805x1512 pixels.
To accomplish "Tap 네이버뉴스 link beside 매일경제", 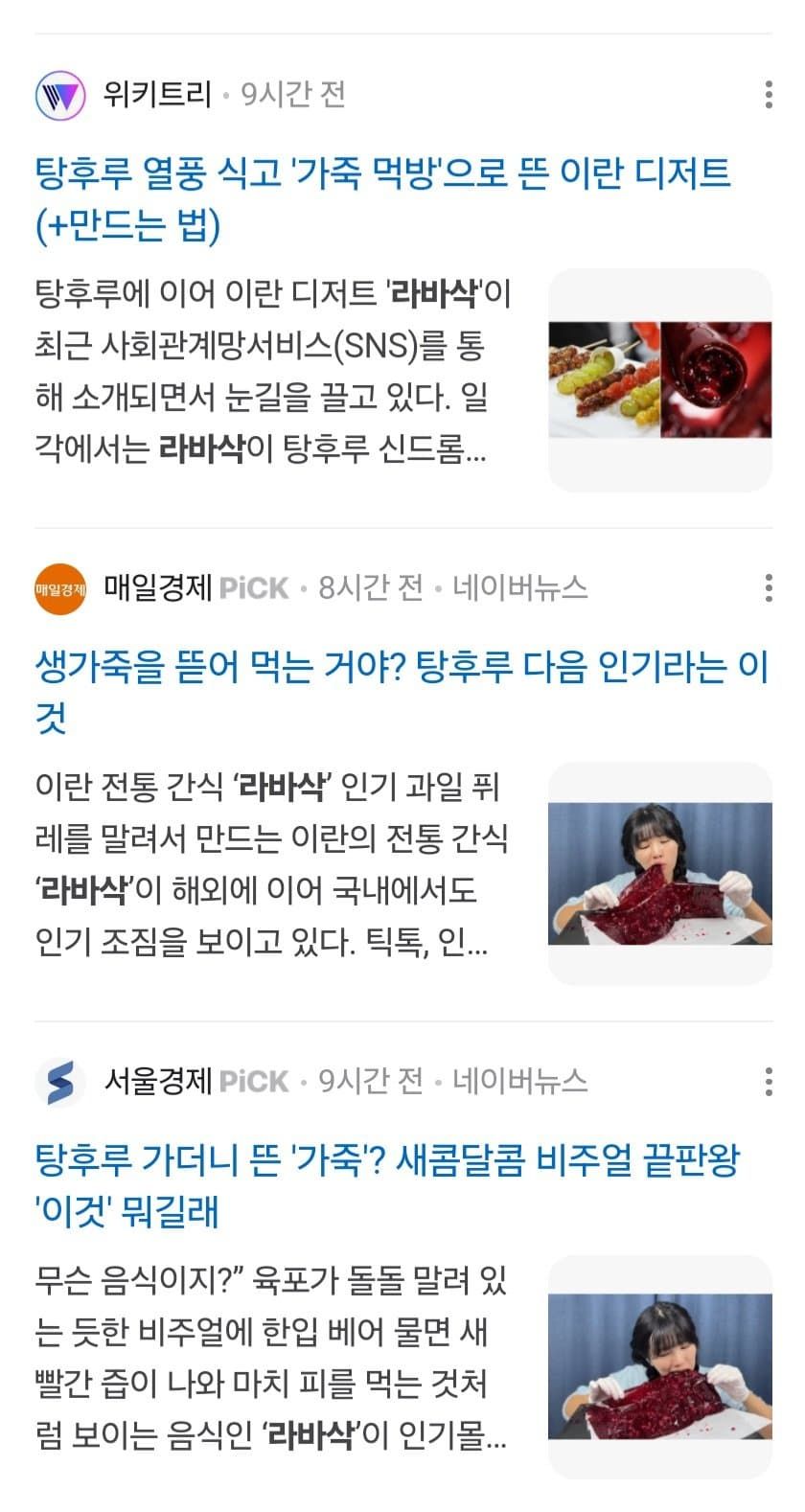I will [519, 587].
